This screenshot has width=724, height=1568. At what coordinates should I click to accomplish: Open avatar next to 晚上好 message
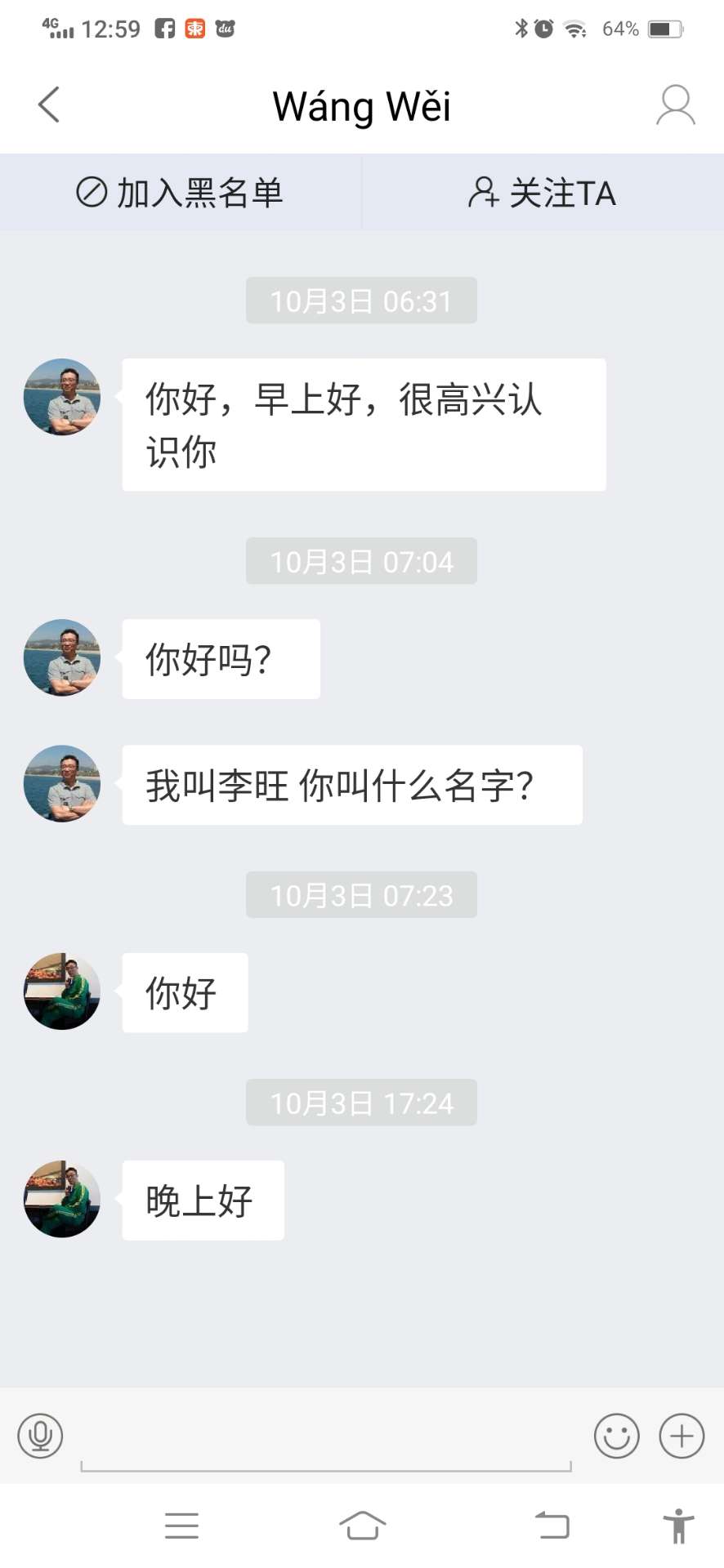pyautogui.click(x=62, y=1199)
